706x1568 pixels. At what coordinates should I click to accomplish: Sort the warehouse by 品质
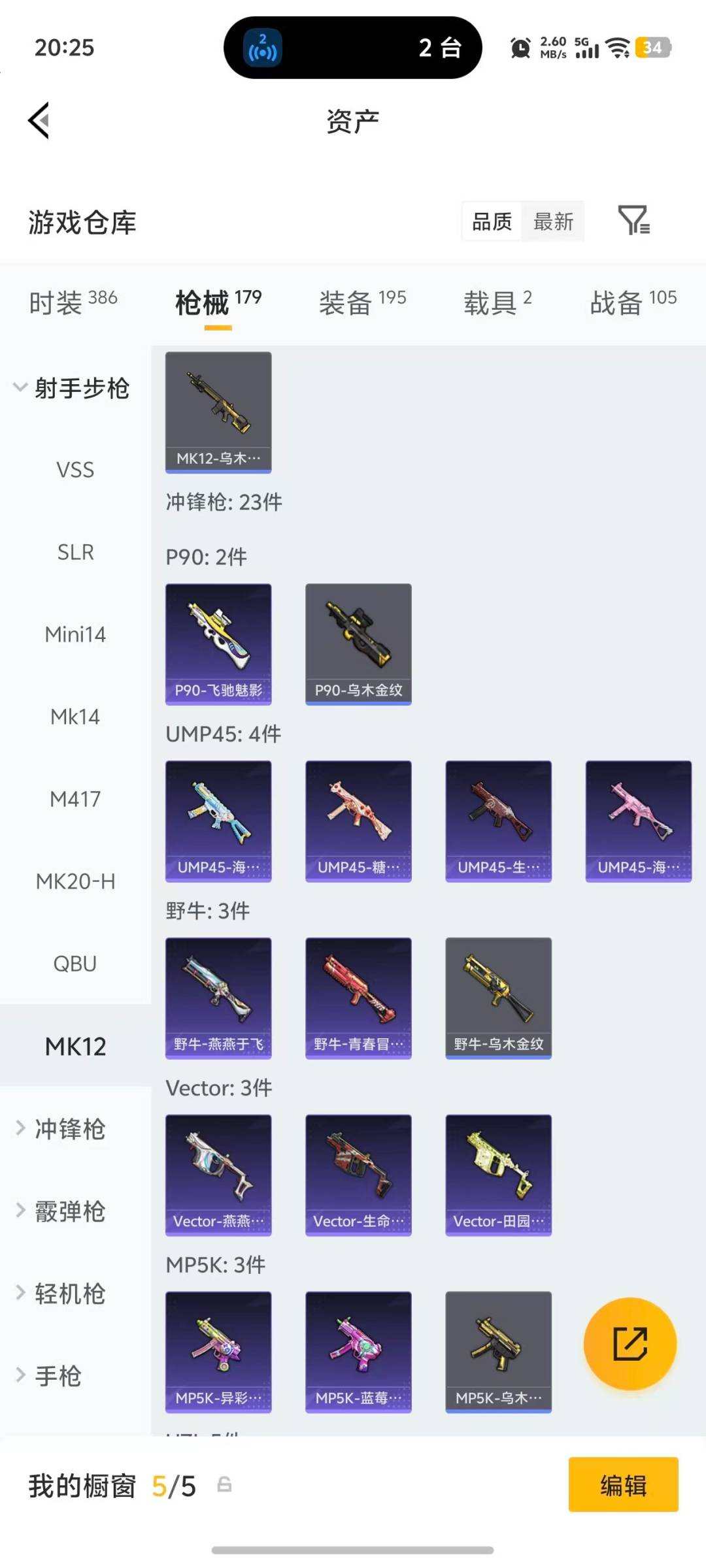(492, 222)
